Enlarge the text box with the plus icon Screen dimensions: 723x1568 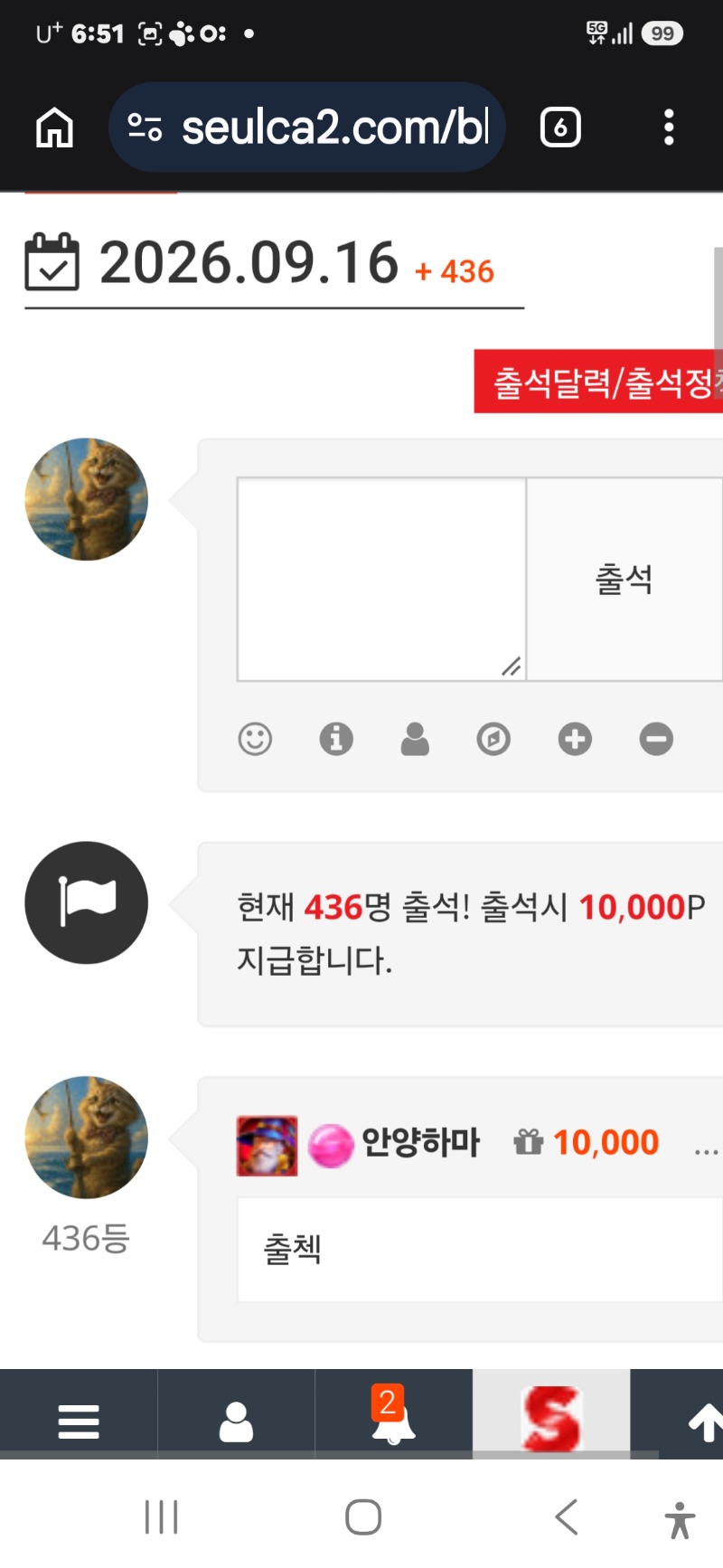575,739
